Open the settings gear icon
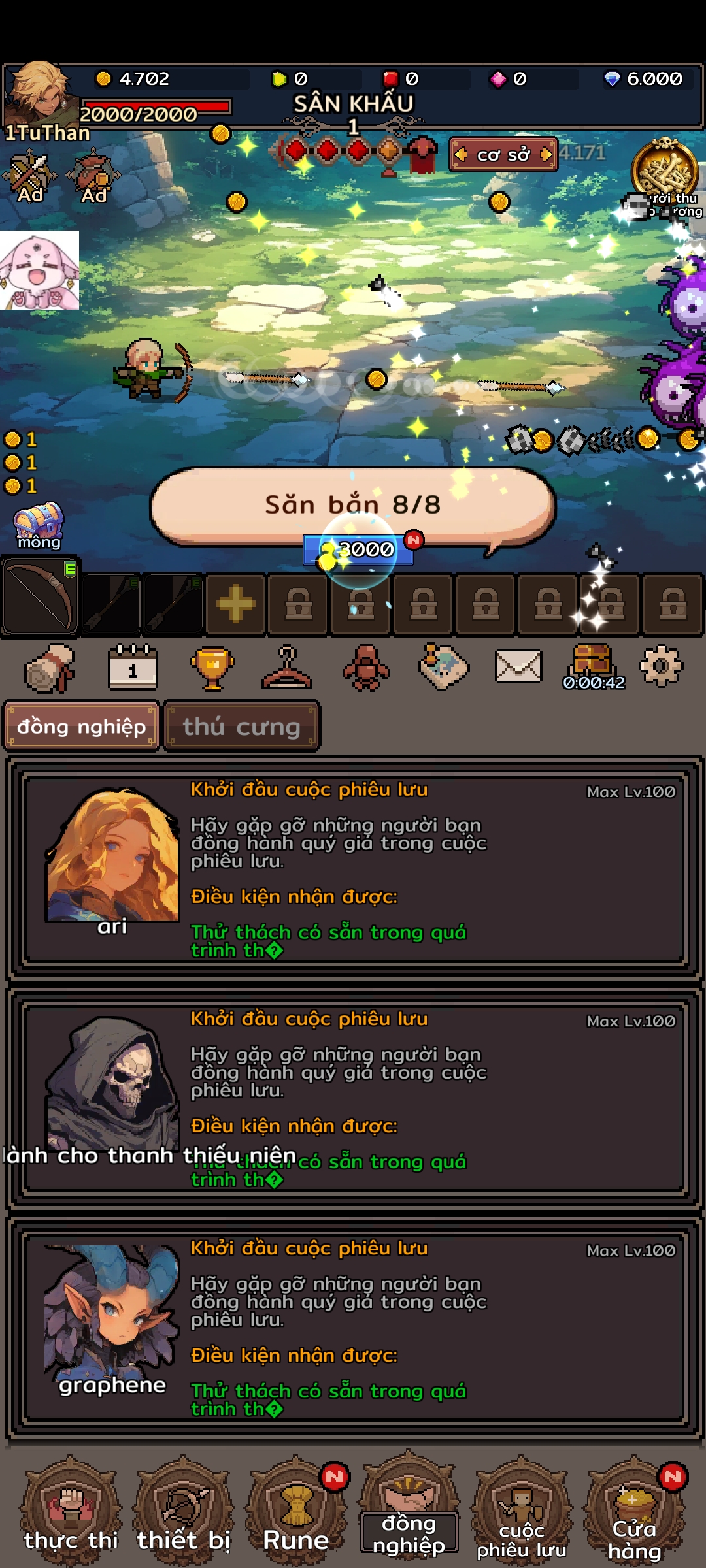 click(x=660, y=666)
